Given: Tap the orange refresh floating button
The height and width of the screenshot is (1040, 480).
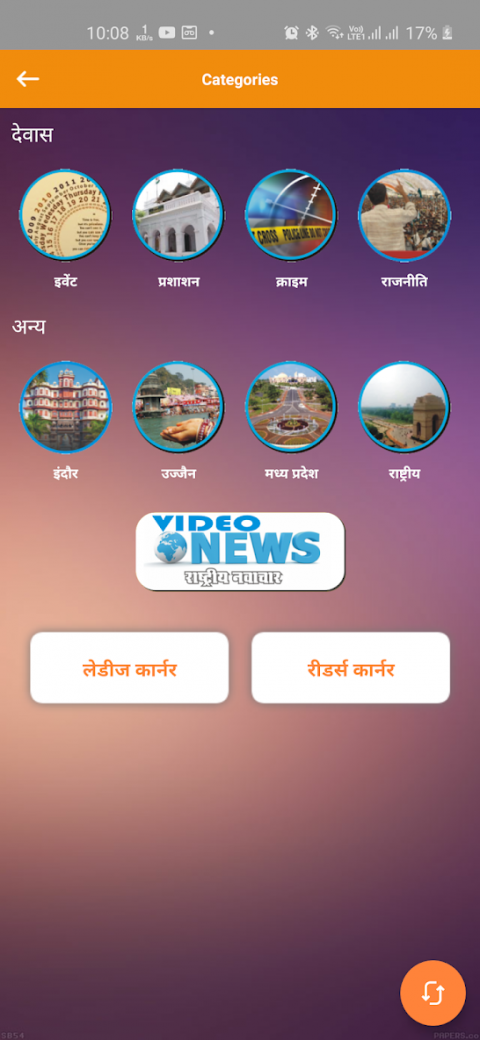Looking at the screenshot, I should (x=433, y=993).
